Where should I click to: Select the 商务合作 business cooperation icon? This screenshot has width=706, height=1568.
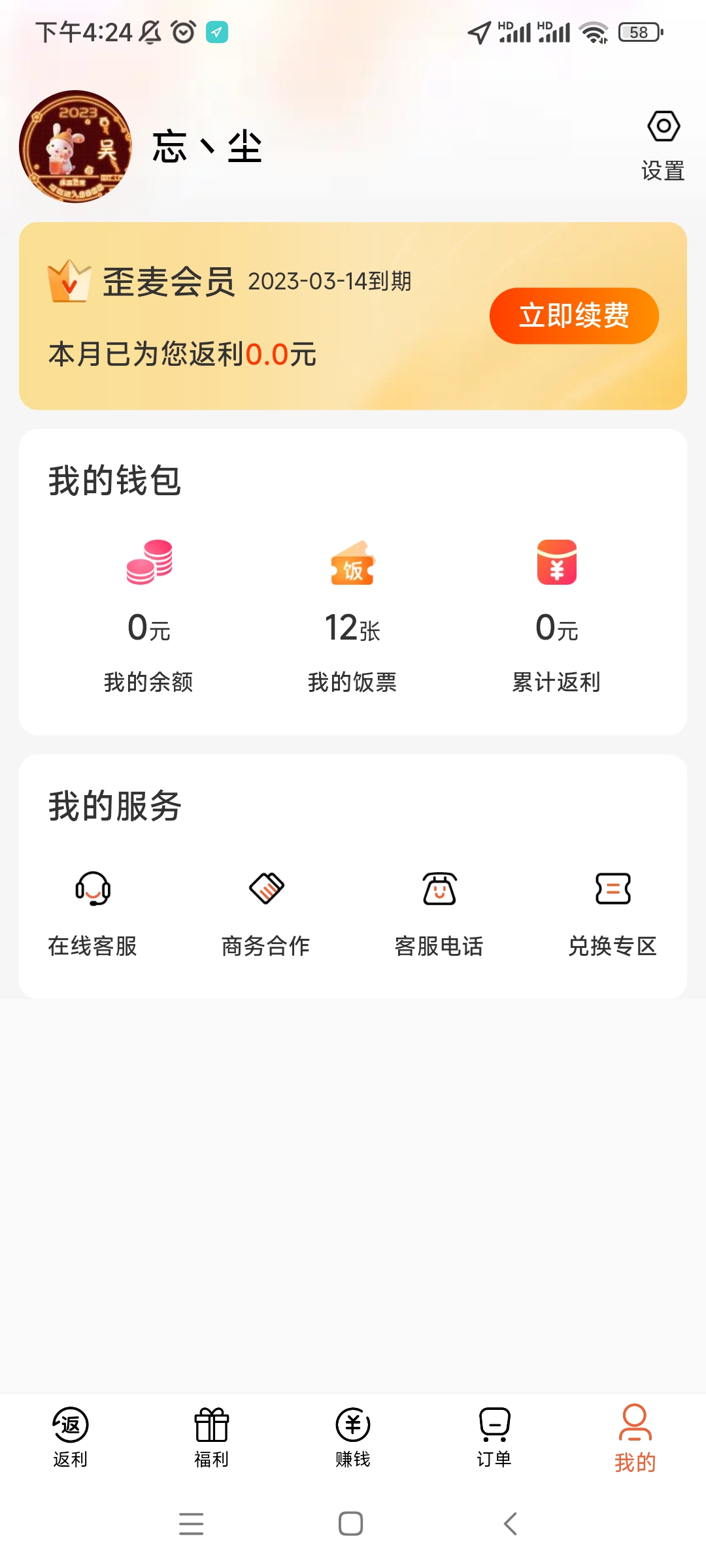pos(265,889)
